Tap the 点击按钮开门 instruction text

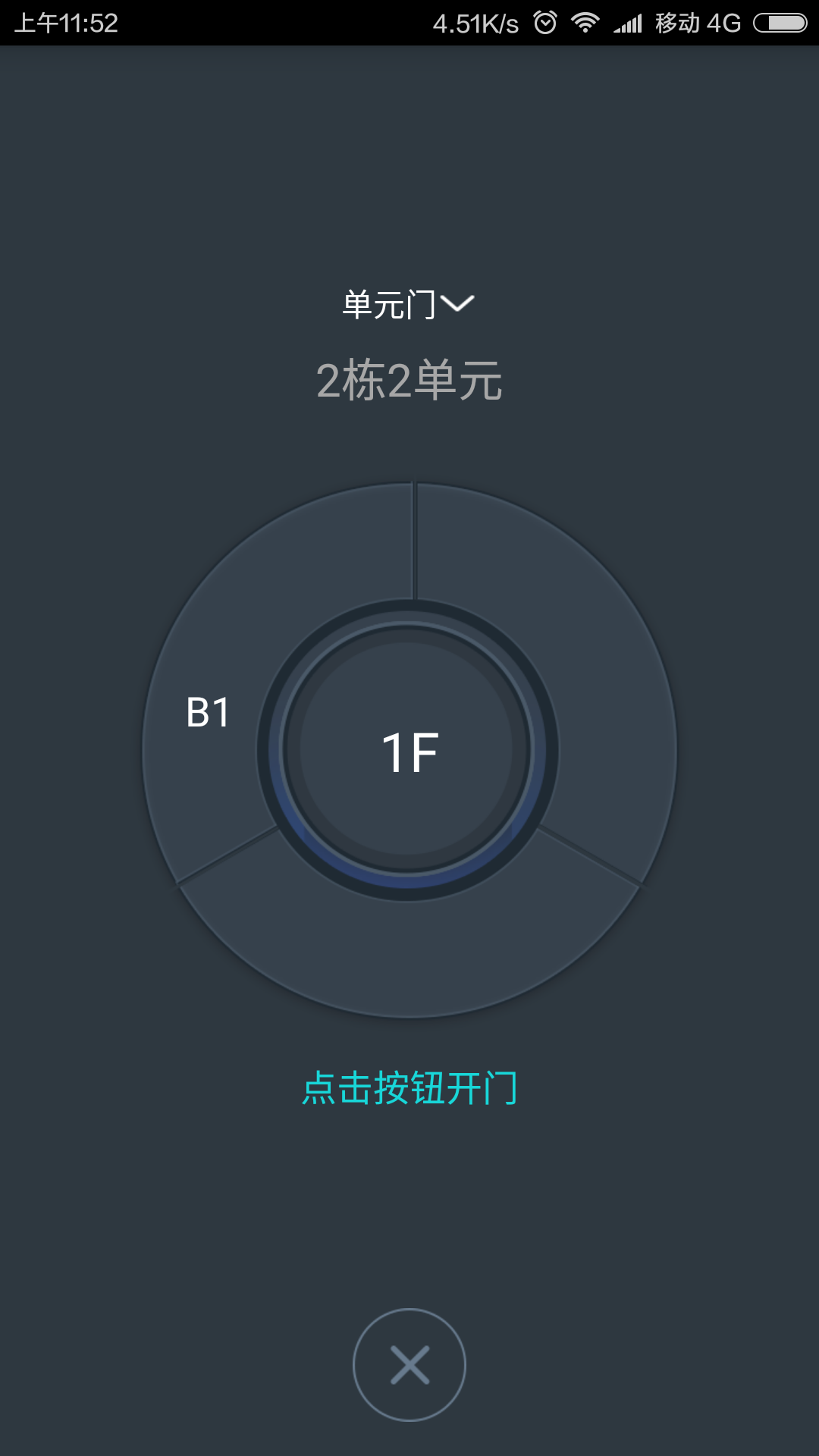[x=409, y=1084]
